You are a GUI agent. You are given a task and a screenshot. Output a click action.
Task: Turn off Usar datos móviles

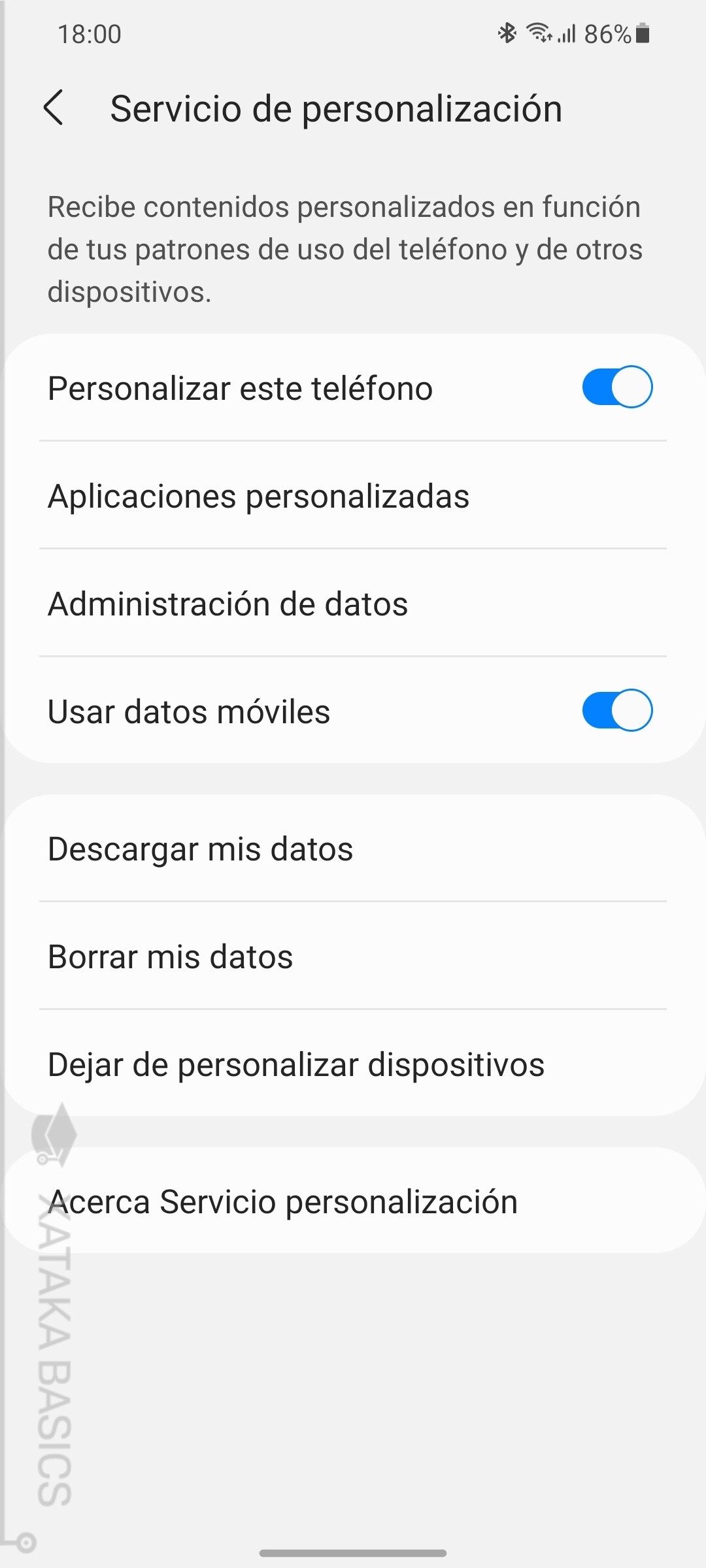tap(615, 711)
